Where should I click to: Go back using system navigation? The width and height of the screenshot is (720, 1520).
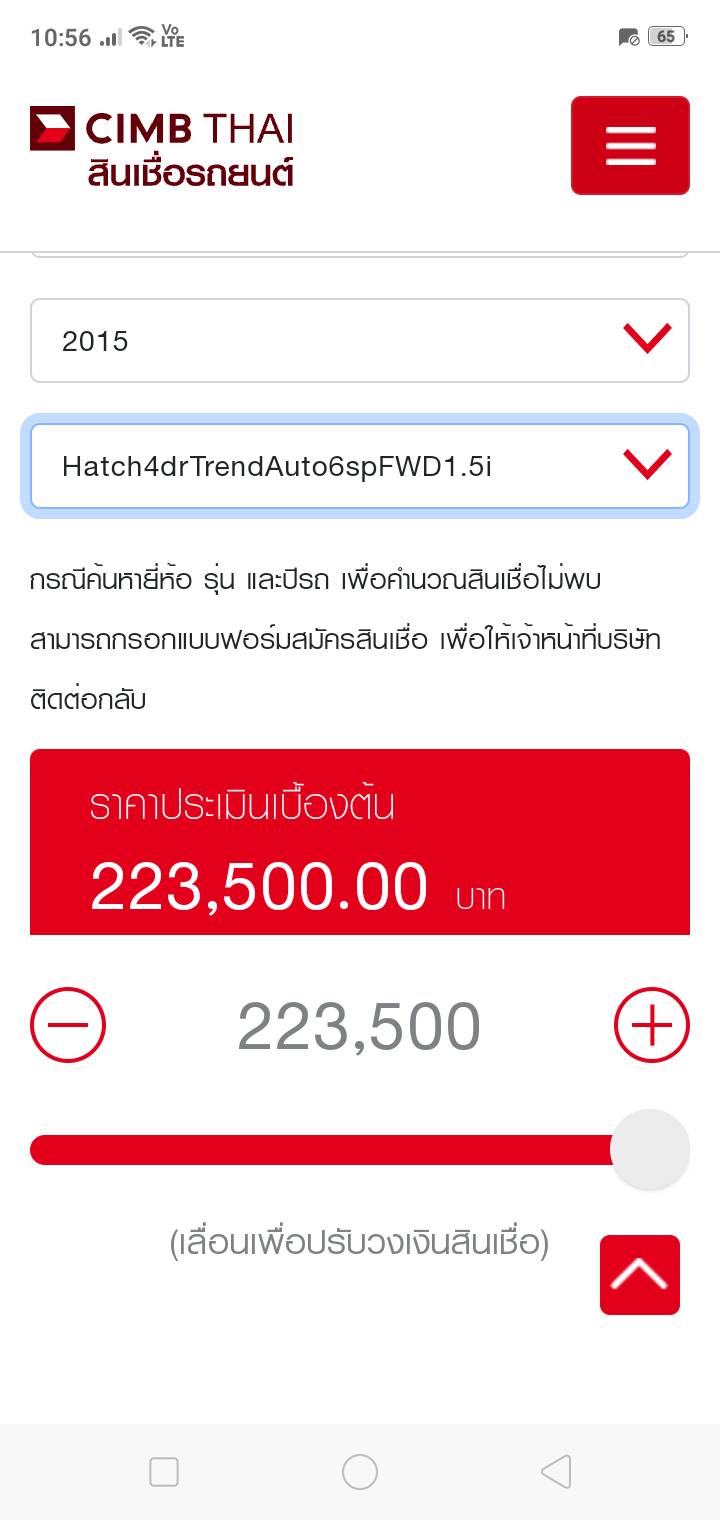coord(555,1472)
